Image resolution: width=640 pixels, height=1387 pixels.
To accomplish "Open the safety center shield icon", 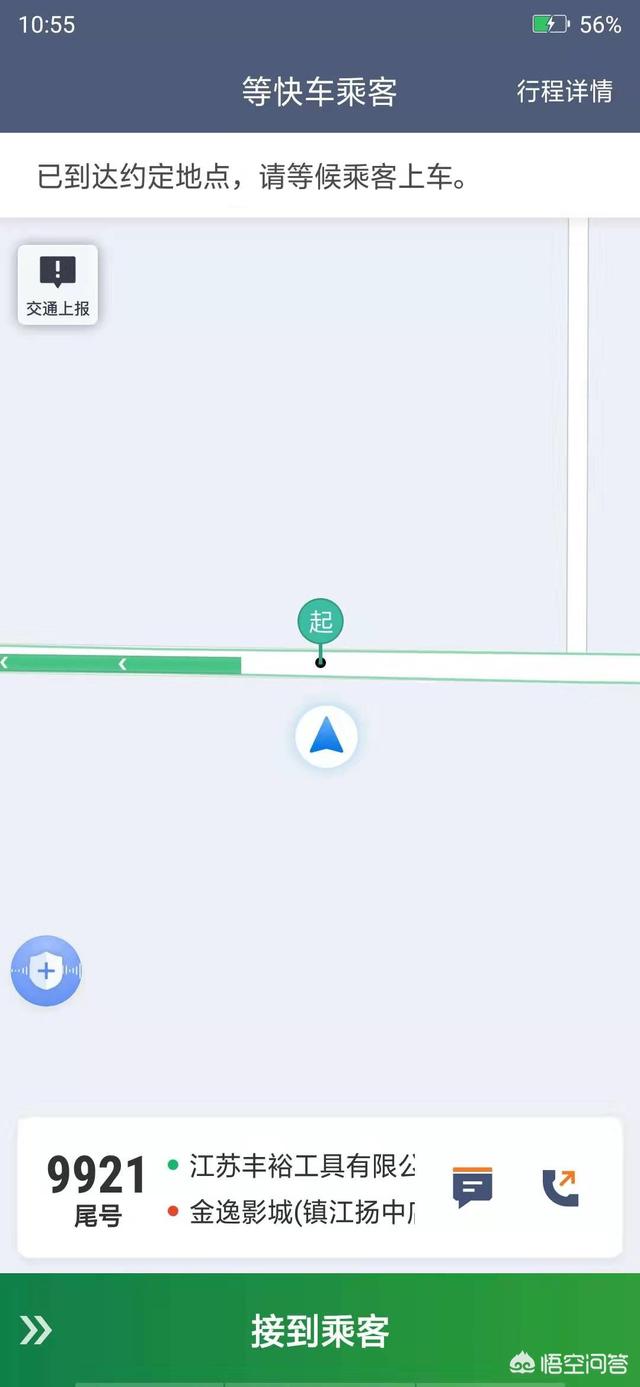I will click(x=46, y=971).
